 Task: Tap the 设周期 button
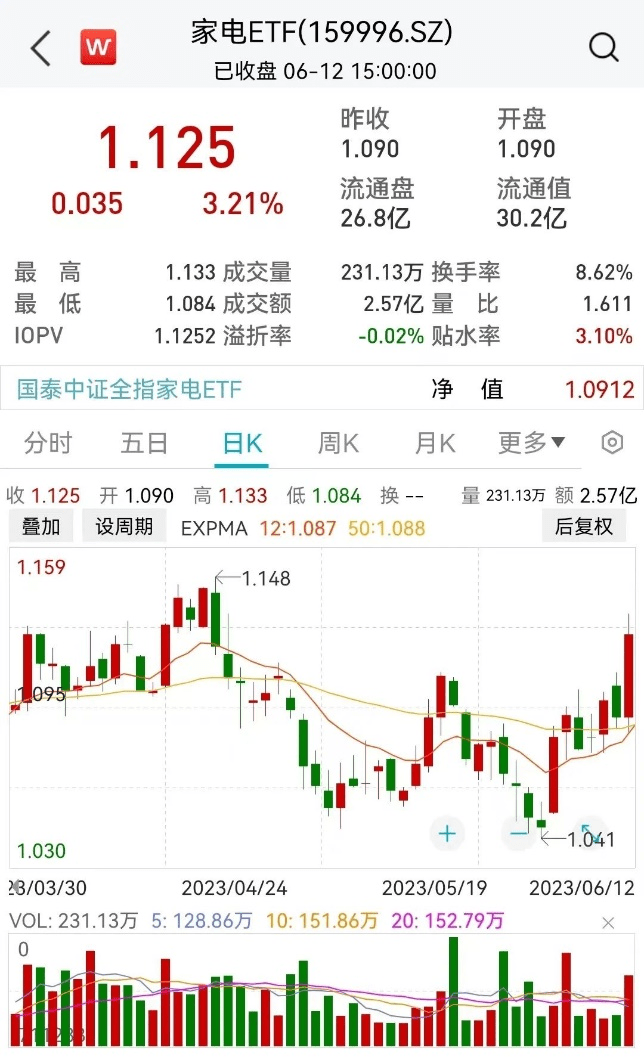pyautogui.click(x=124, y=526)
